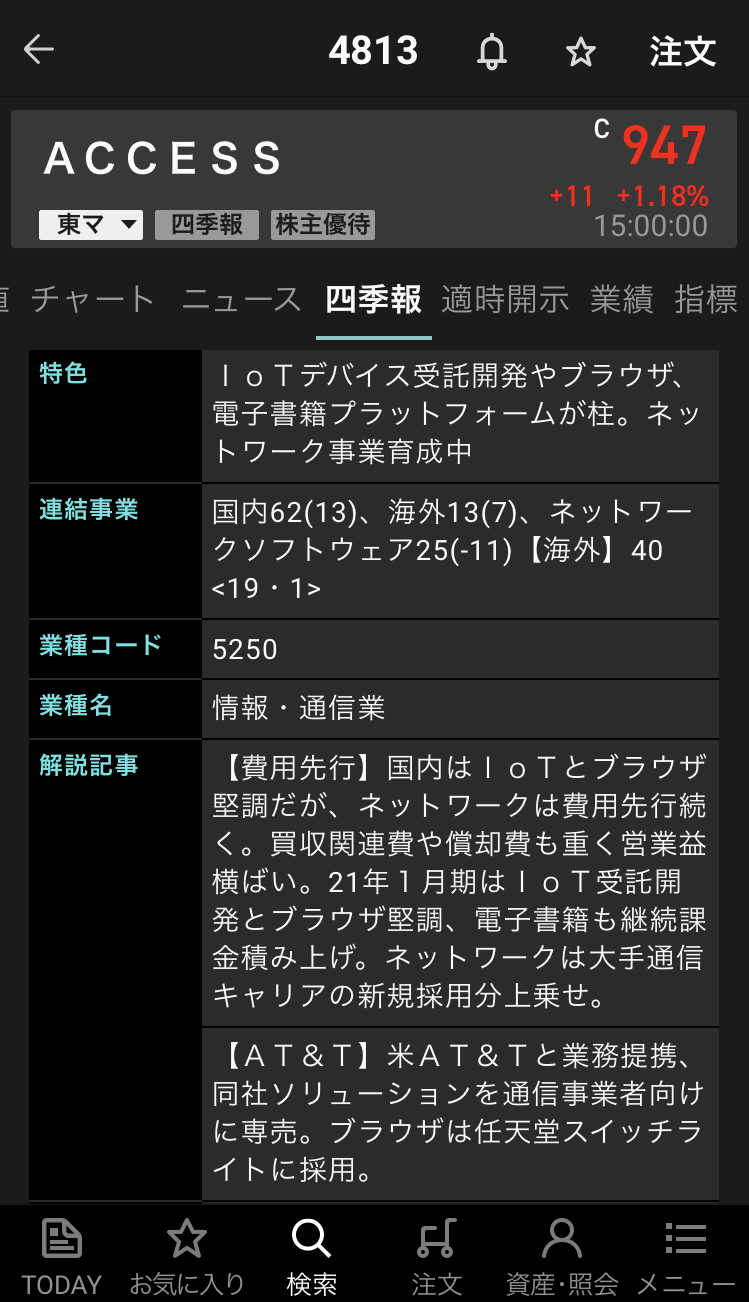The height and width of the screenshot is (1302, 749).
Task: Open 注文 in the bottom navigation
Action: 437,1256
